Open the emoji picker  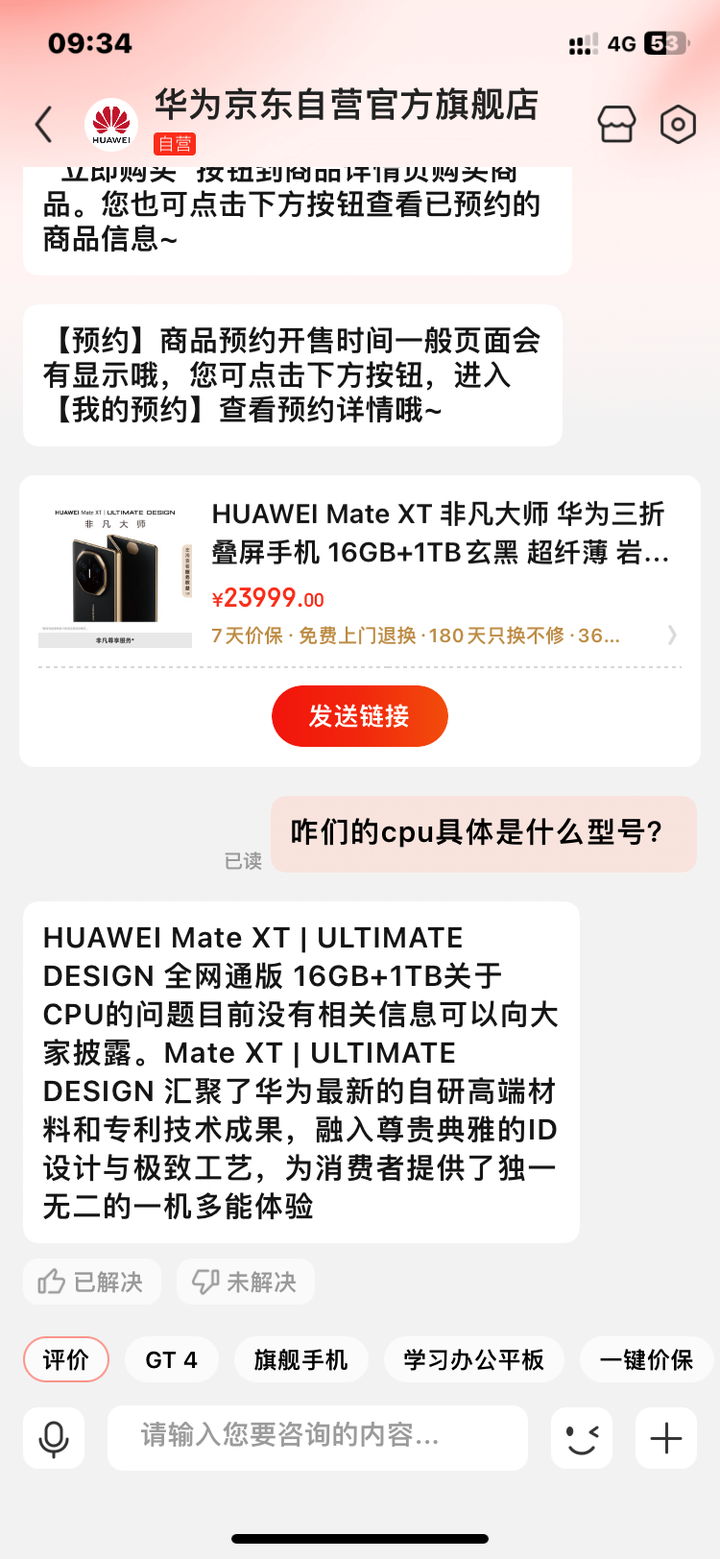click(x=581, y=1438)
